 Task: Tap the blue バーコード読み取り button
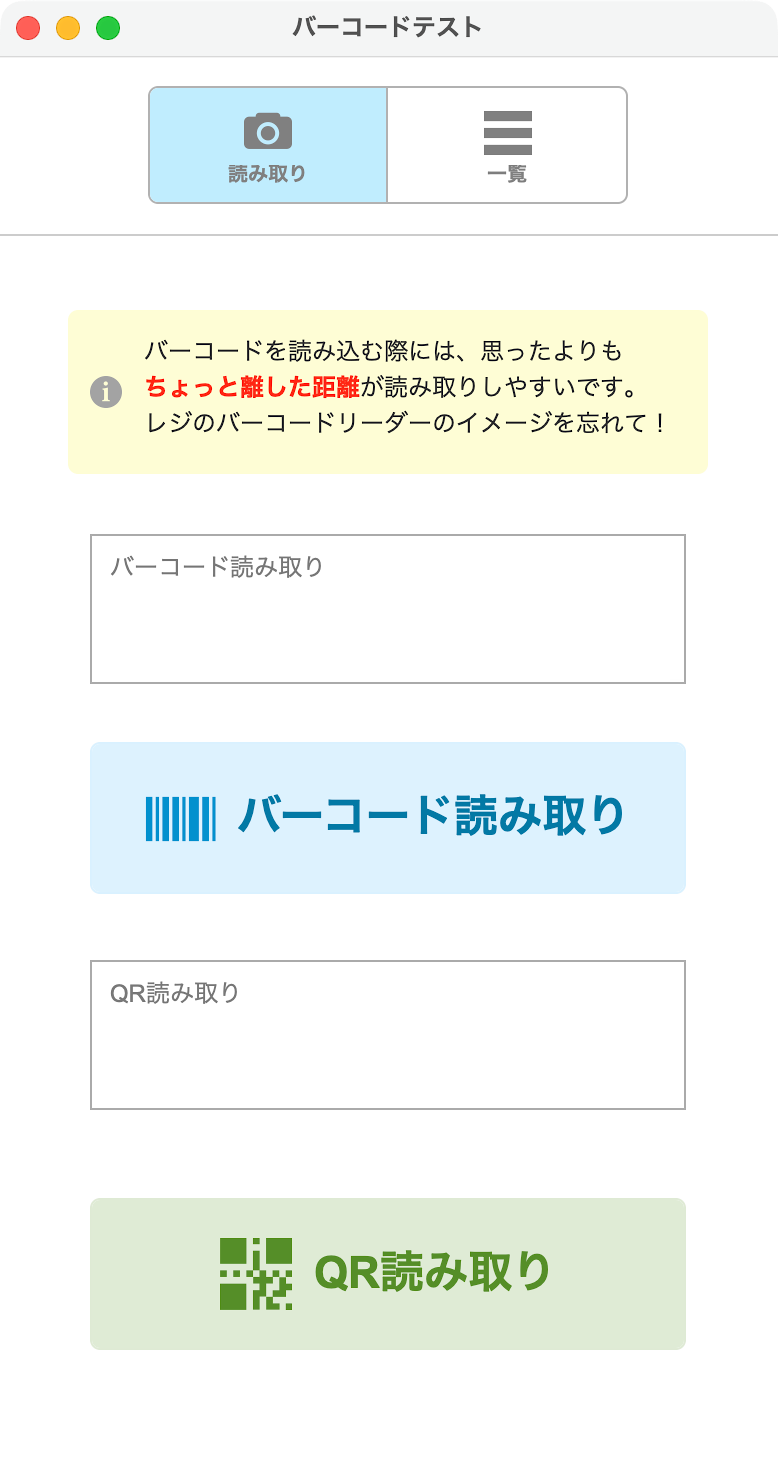coord(388,817)
